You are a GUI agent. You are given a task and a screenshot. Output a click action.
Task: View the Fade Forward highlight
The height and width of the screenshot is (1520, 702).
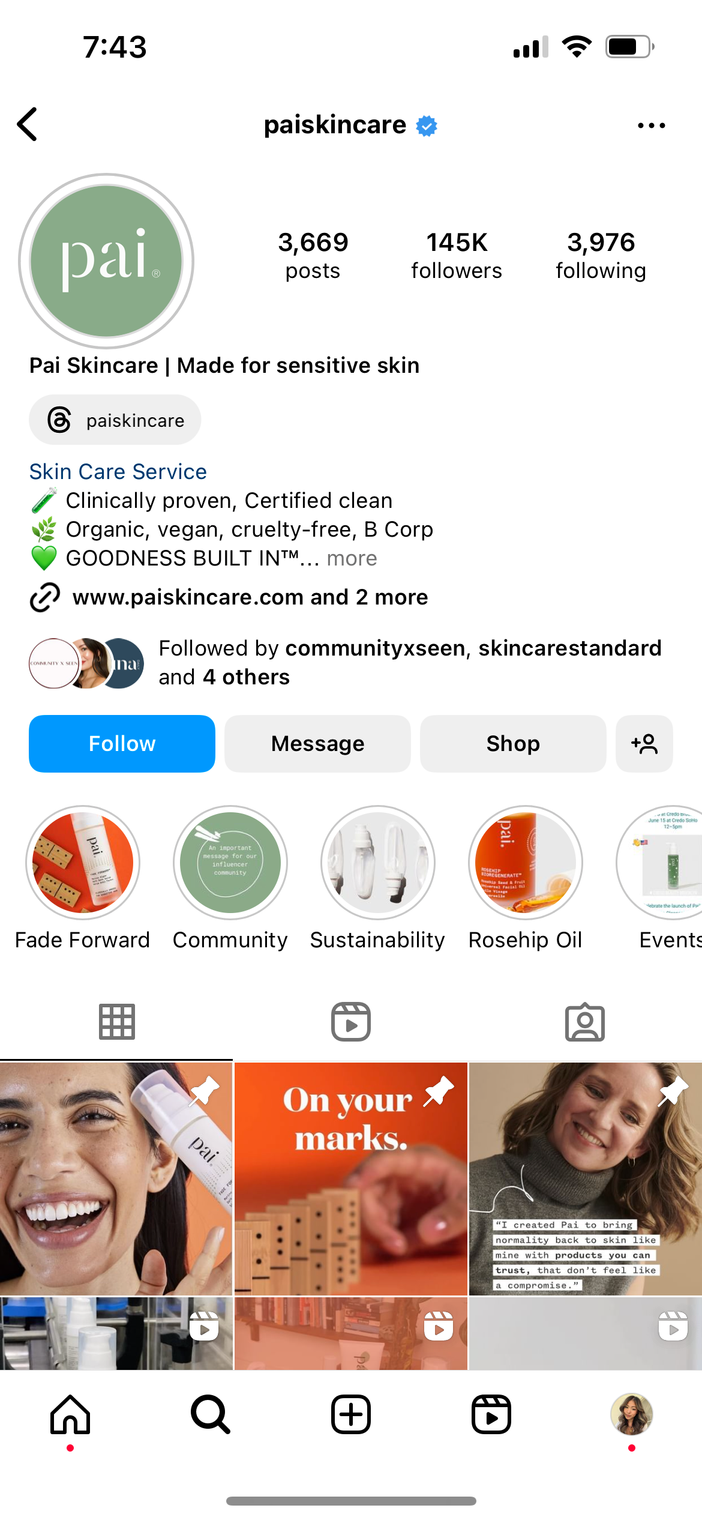pyautogui.click(x=82, y=862)
